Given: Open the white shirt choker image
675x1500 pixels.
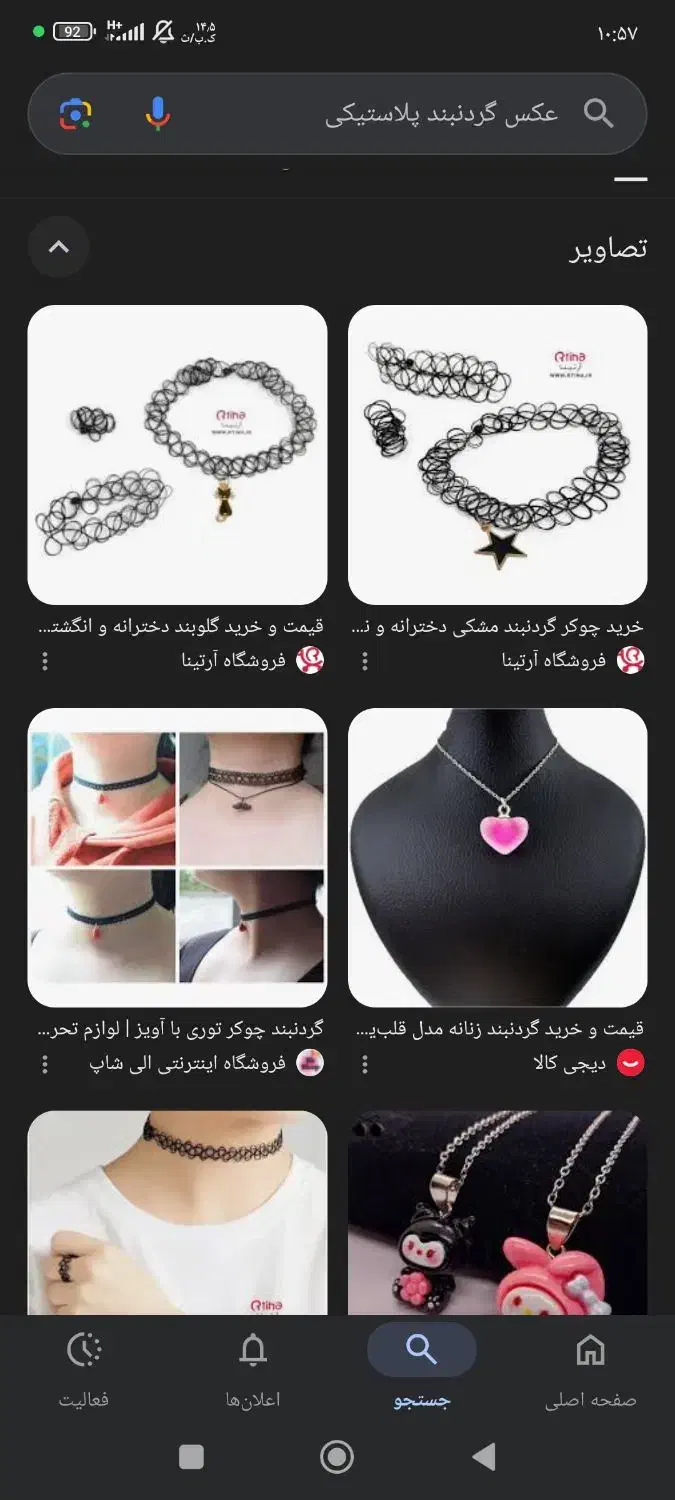Looking at the screenshot, I should click(x=177, y=1212).
